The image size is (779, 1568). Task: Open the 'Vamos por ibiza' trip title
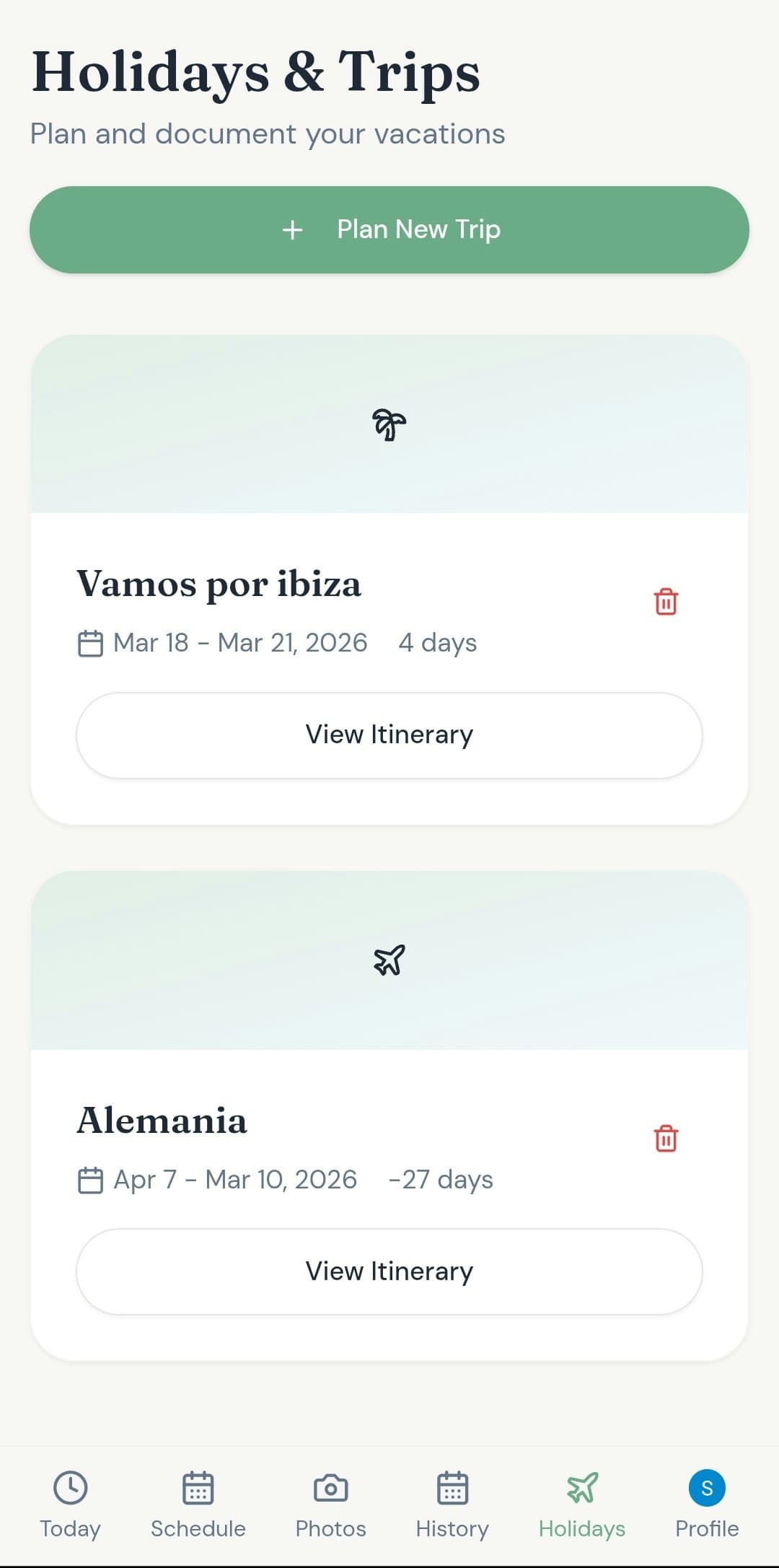[x=219, y=584]
